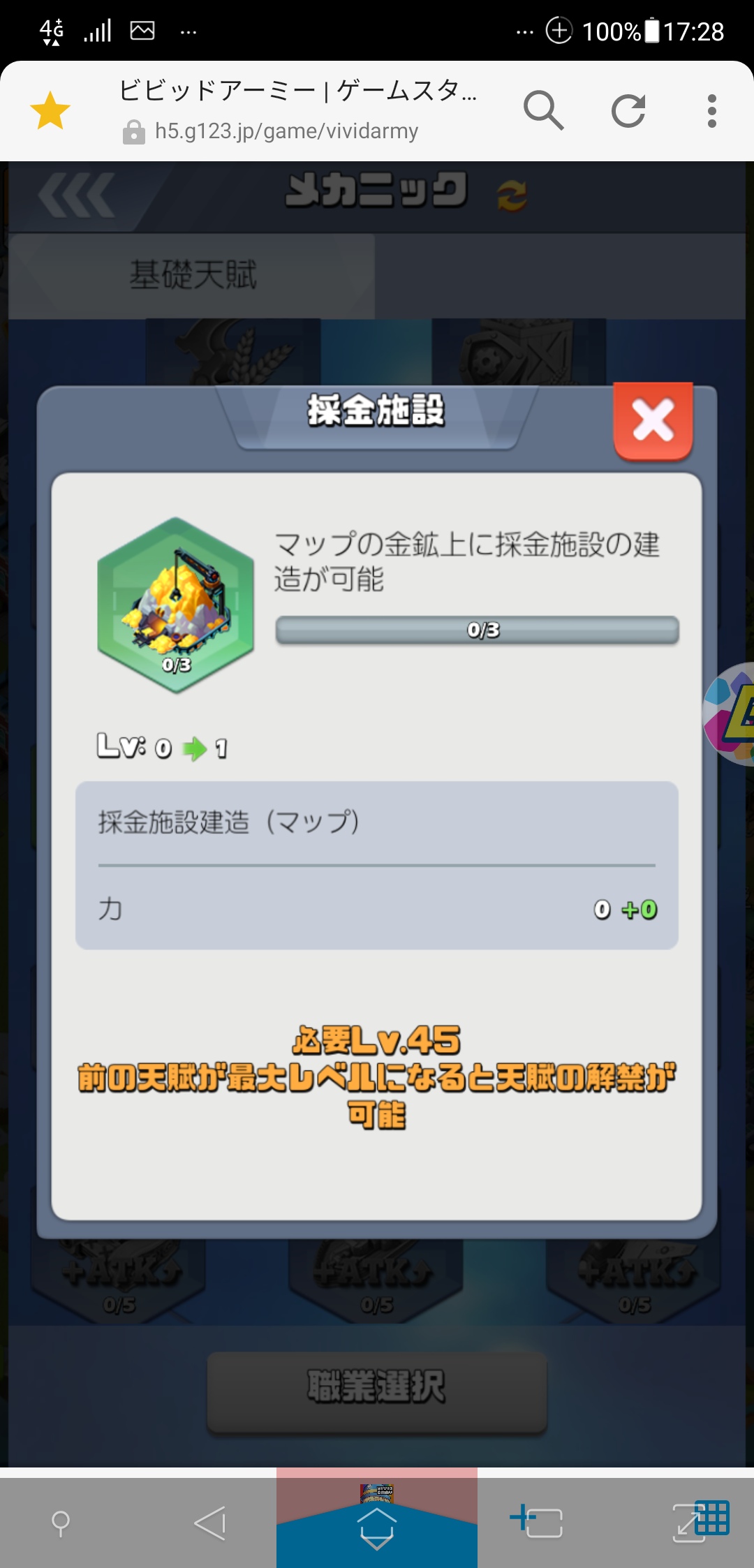Open the browser search icon
The width and height of the screenshot is (754, 1568).
click(543, 111)
